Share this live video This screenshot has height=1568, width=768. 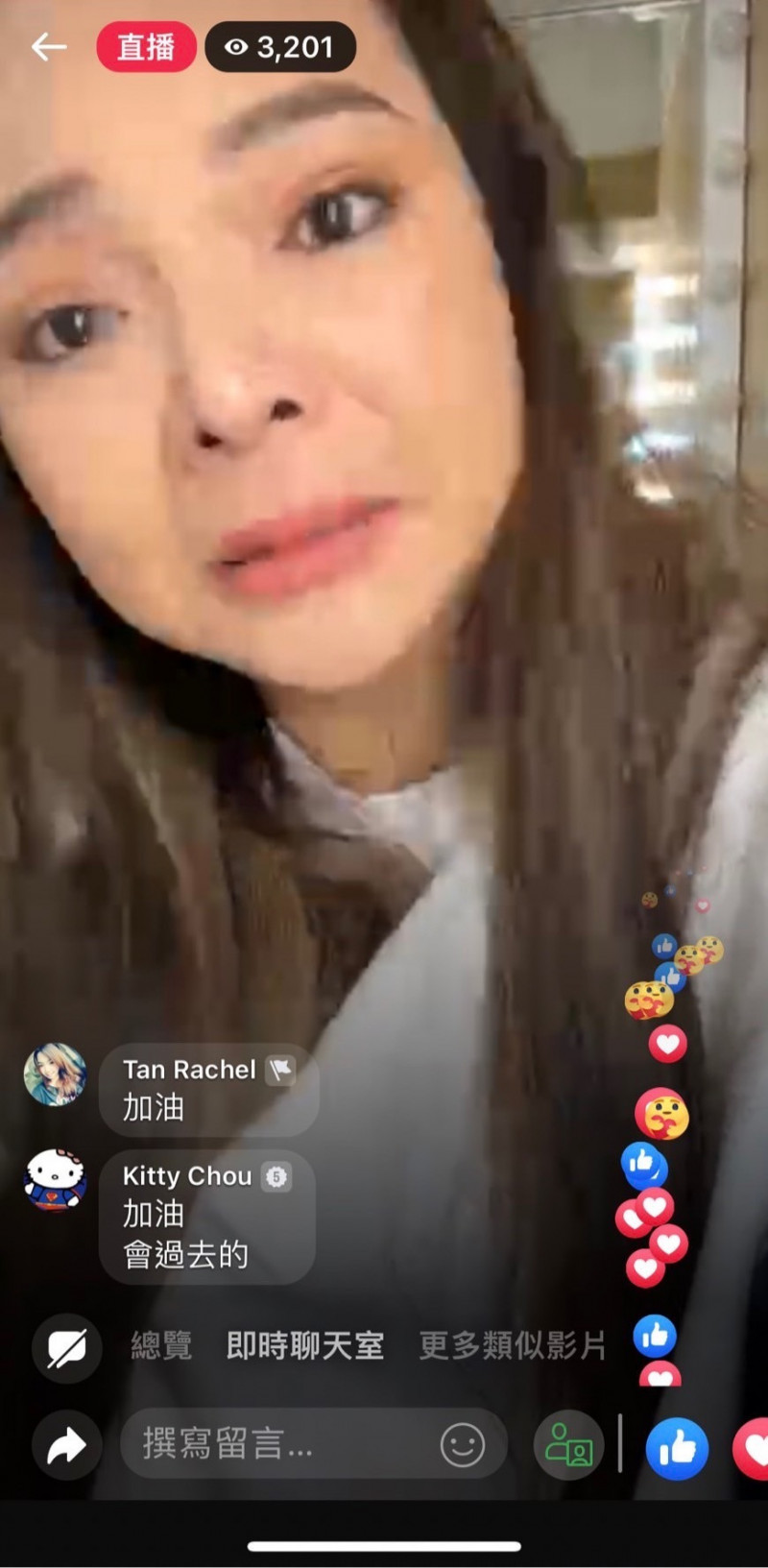click(66, 1445)
